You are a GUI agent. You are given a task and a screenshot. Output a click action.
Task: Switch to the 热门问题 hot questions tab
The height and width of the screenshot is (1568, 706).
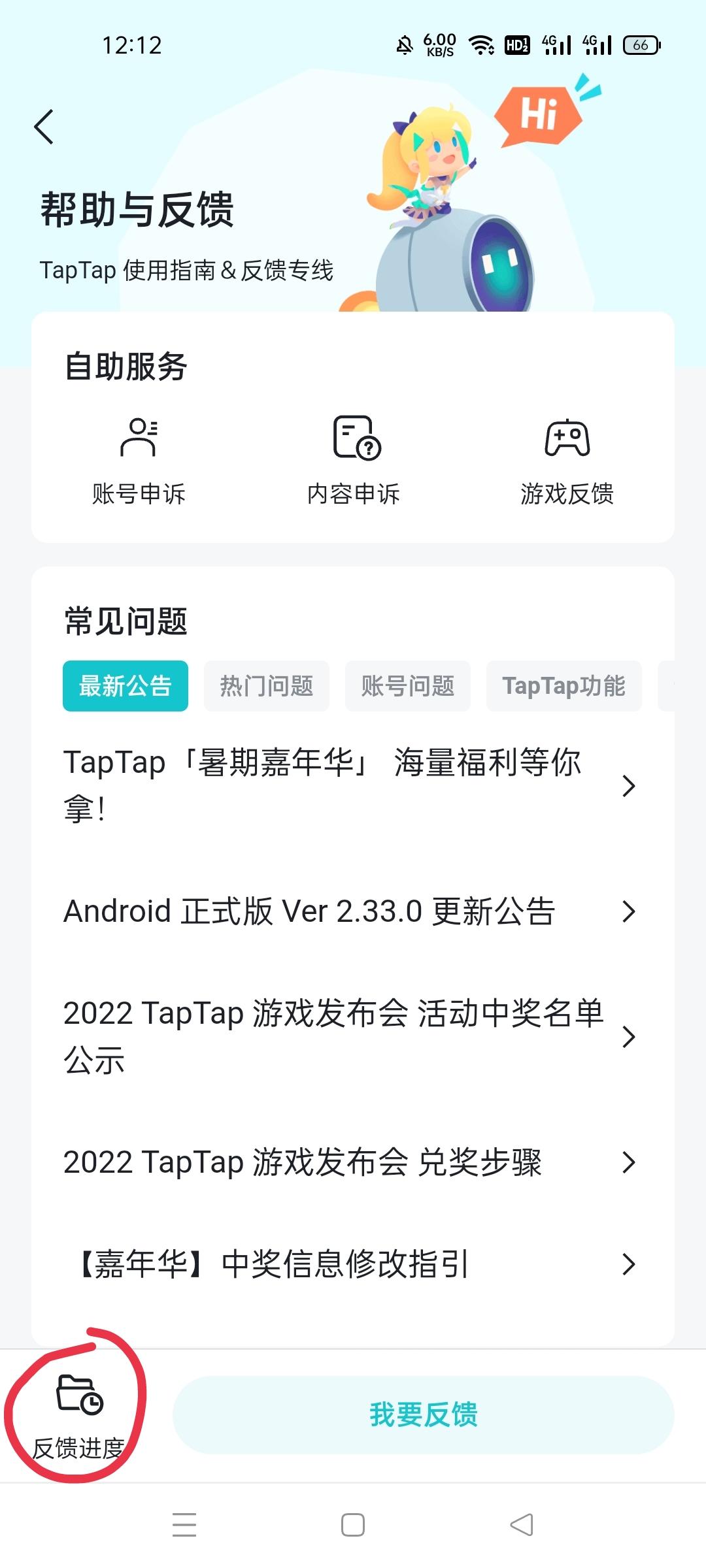click(267, 685)
